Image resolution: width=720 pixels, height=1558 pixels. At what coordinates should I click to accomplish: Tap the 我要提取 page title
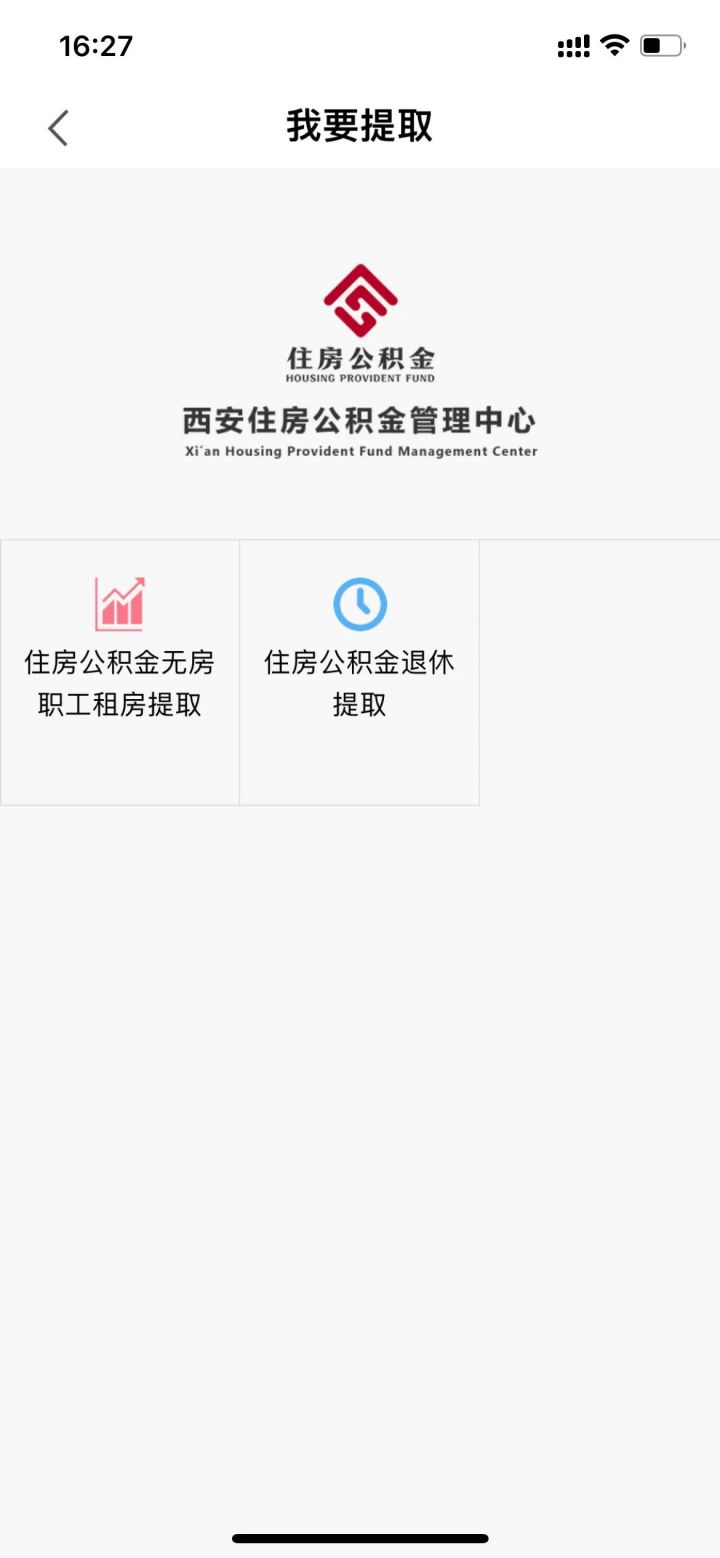click(360, 127)
